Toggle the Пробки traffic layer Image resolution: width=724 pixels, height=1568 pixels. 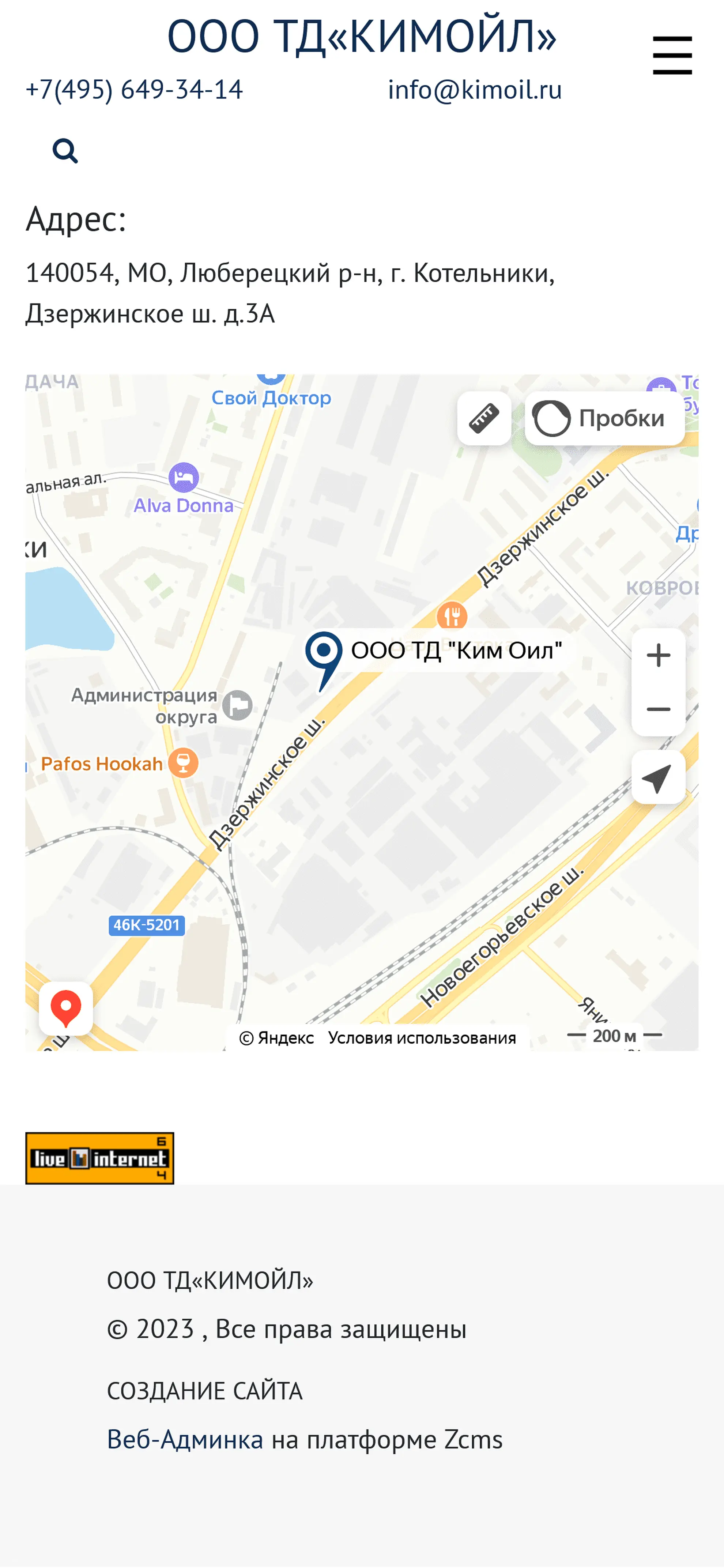605,418
